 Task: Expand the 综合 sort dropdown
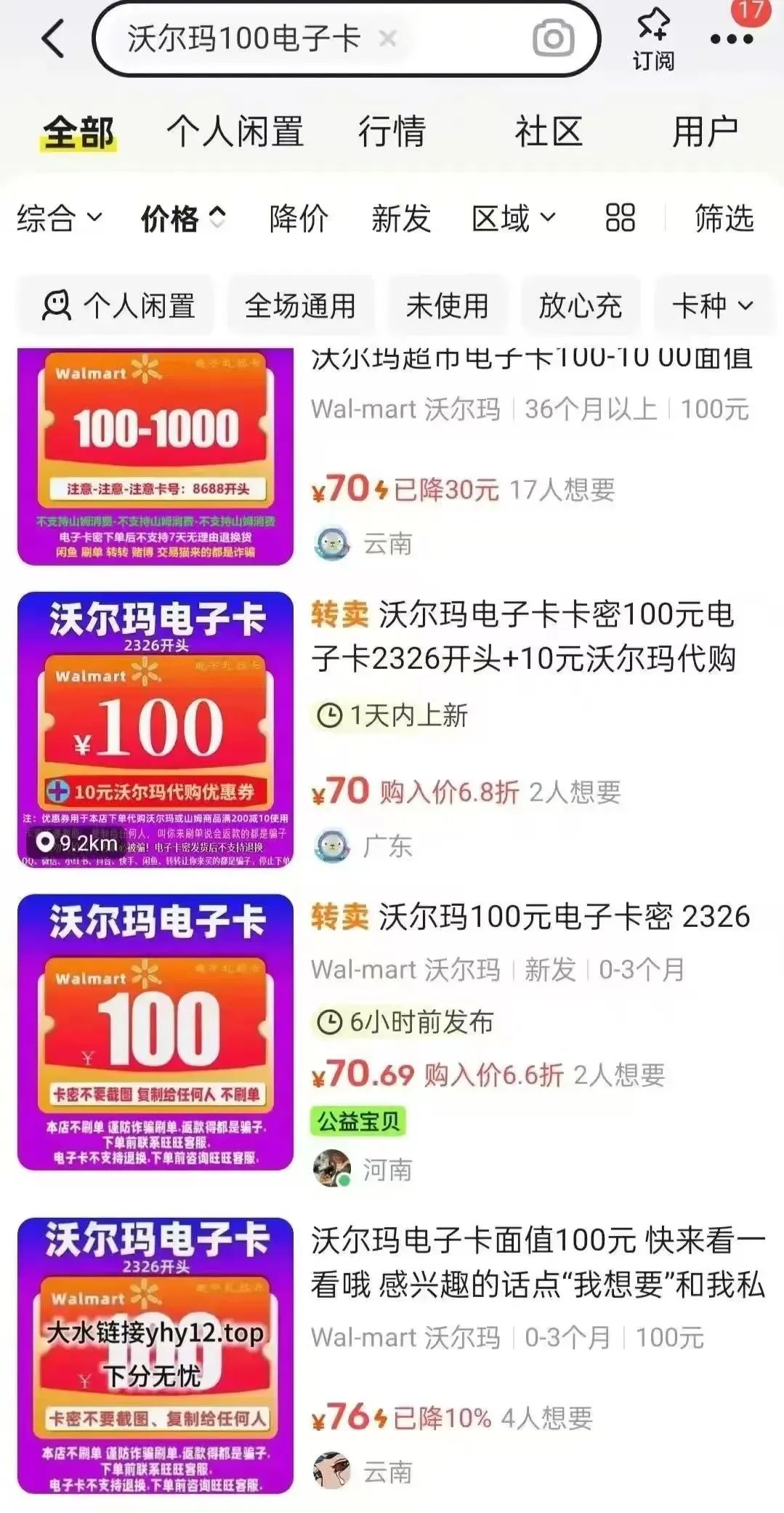(60, 218)
